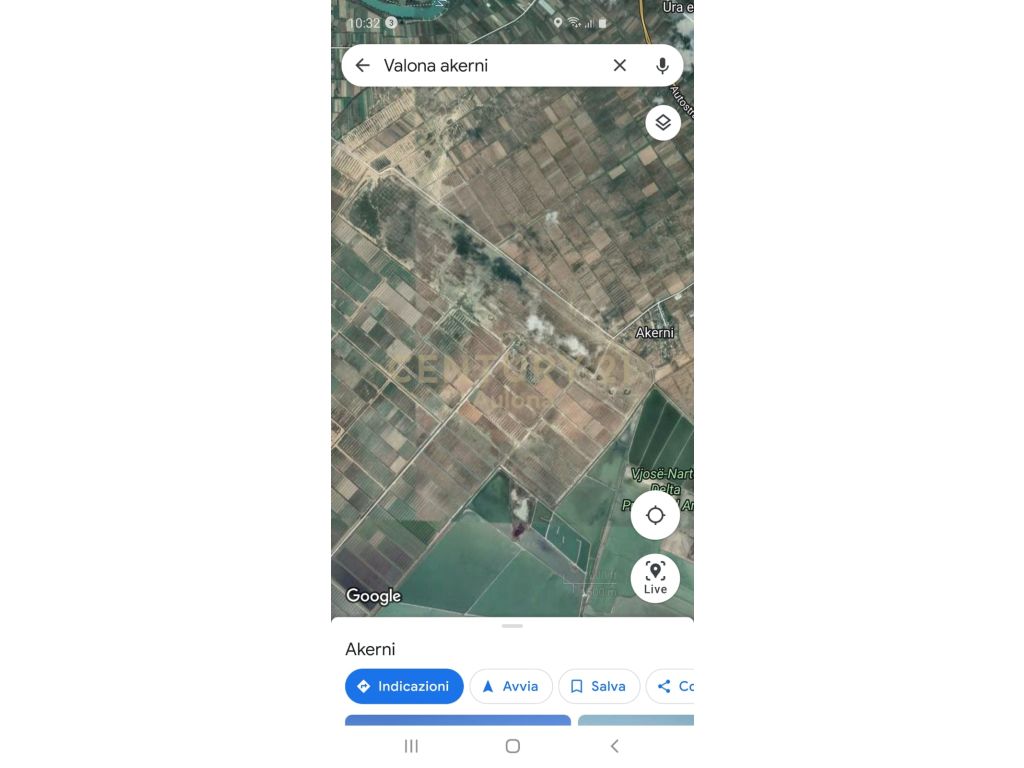Viewport: 1024px width, 768px height.
Task: Clear the search text with X
Action: [x=620, y=65]
